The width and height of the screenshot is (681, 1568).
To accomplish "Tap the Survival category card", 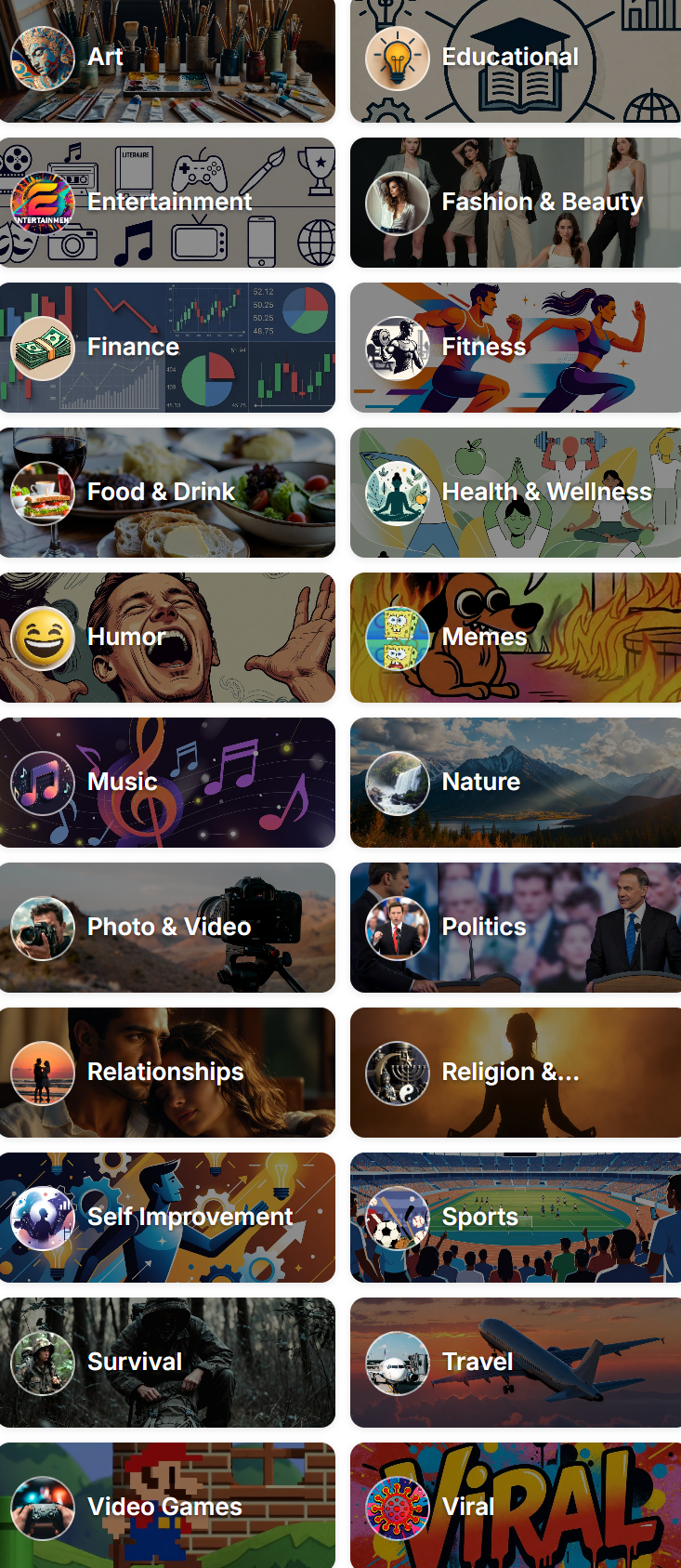I will click(167, 1363).
